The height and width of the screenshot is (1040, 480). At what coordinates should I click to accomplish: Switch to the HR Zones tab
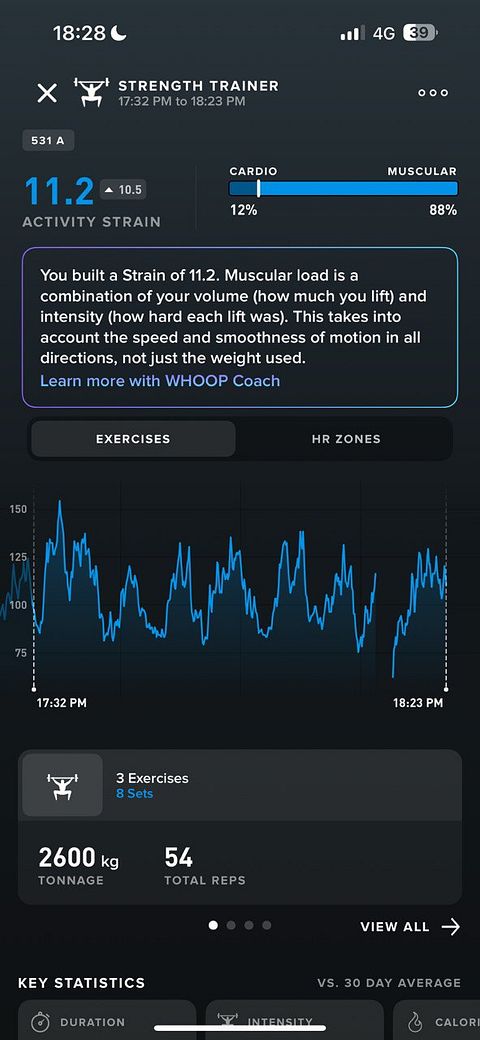[x=346, y=439]
